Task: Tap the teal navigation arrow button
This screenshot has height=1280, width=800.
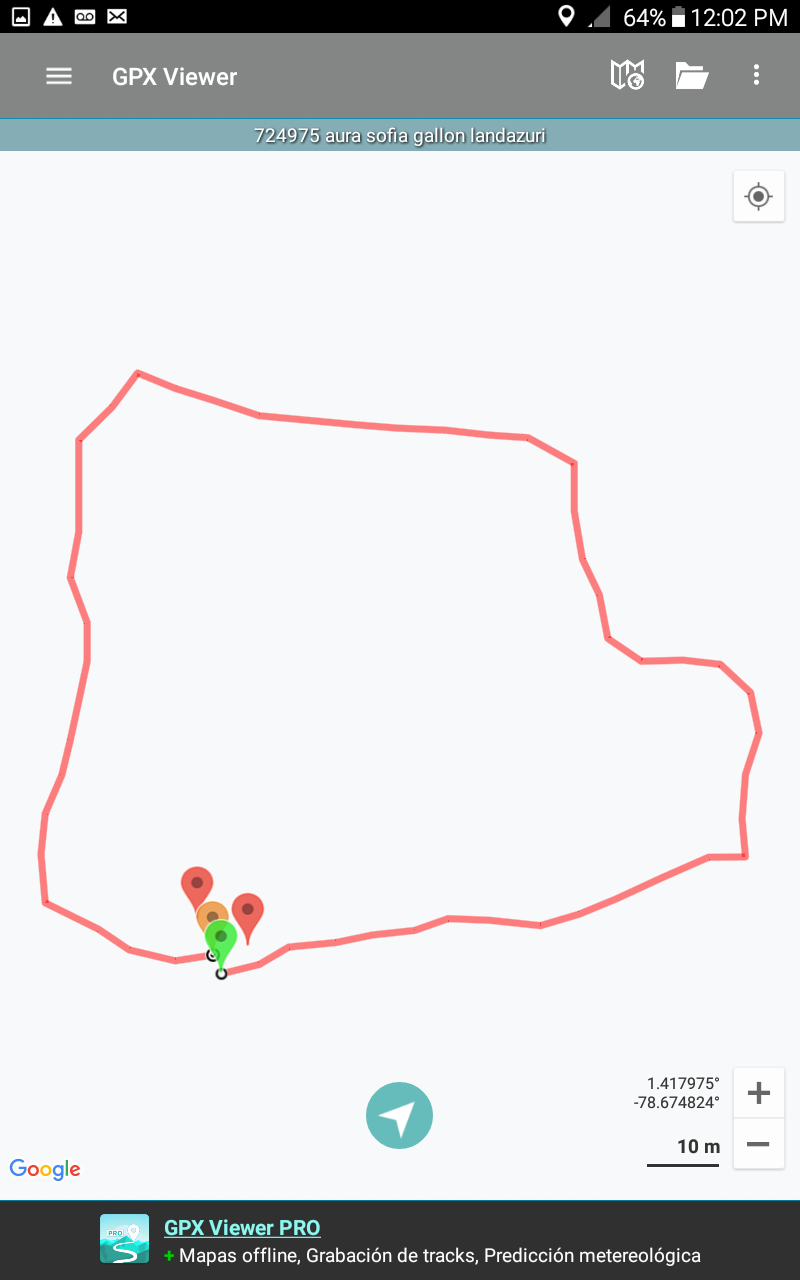Action: (399, 1116)
